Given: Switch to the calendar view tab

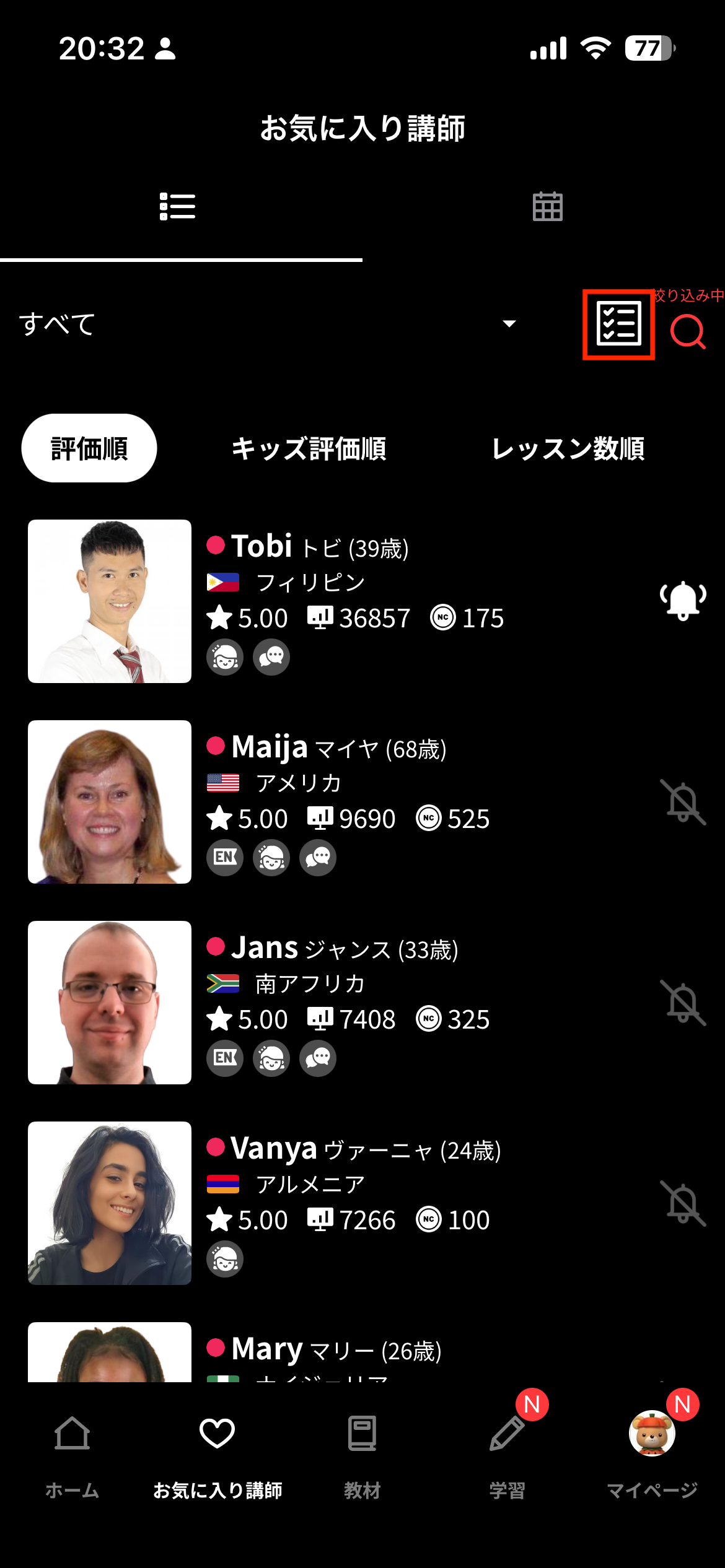Looking at the screenshot, I should pyautogui.click(x=547, y=206).
